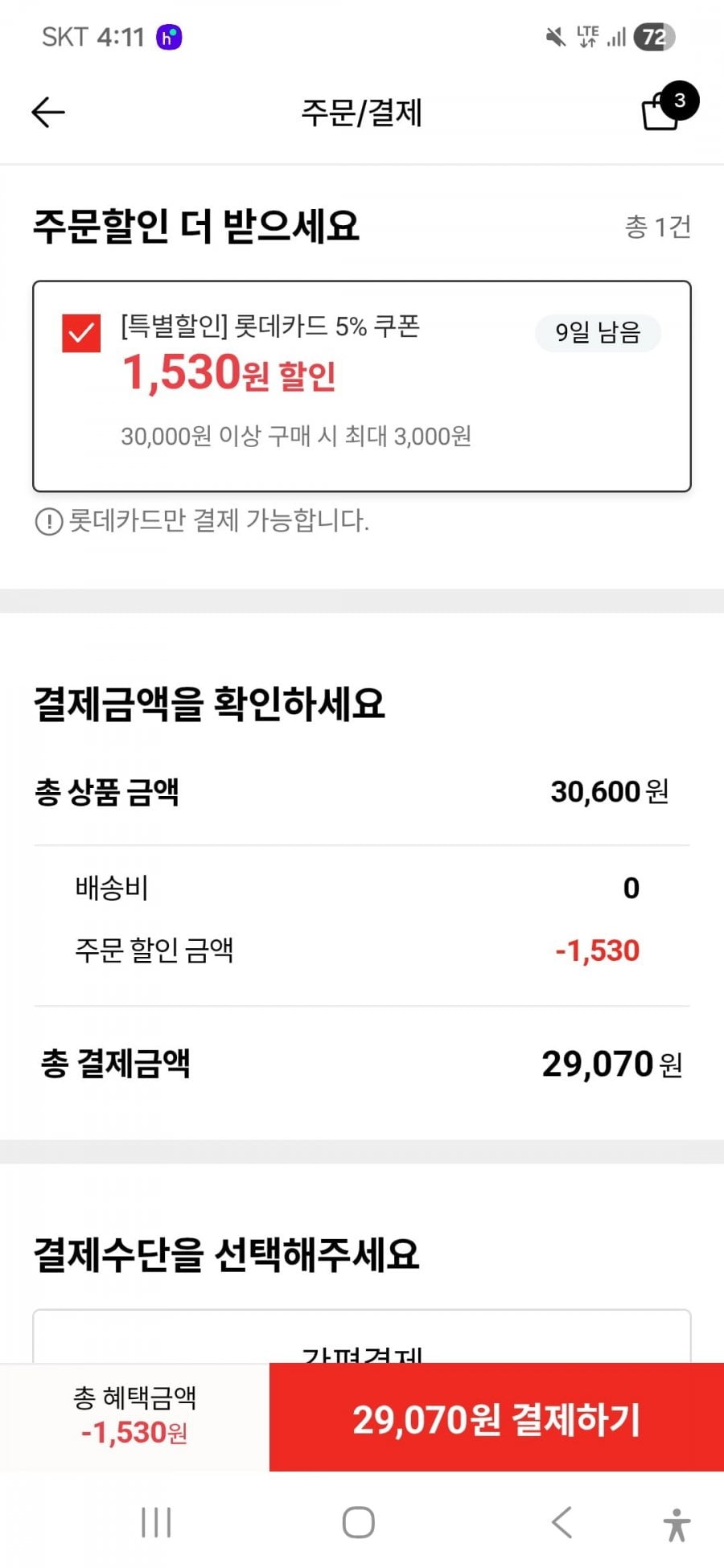Tap the 29,070원 결제하기 button
724x1568 pixels.
496,1418
